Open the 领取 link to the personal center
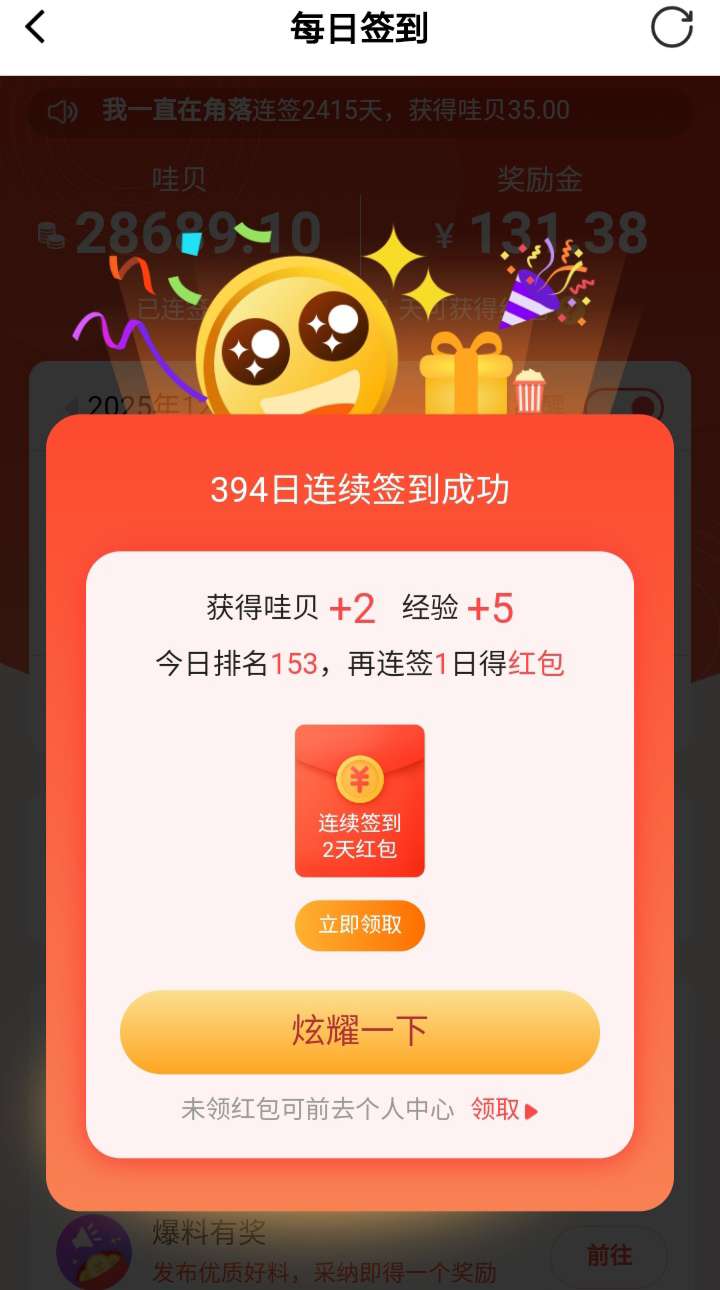 504,1109
